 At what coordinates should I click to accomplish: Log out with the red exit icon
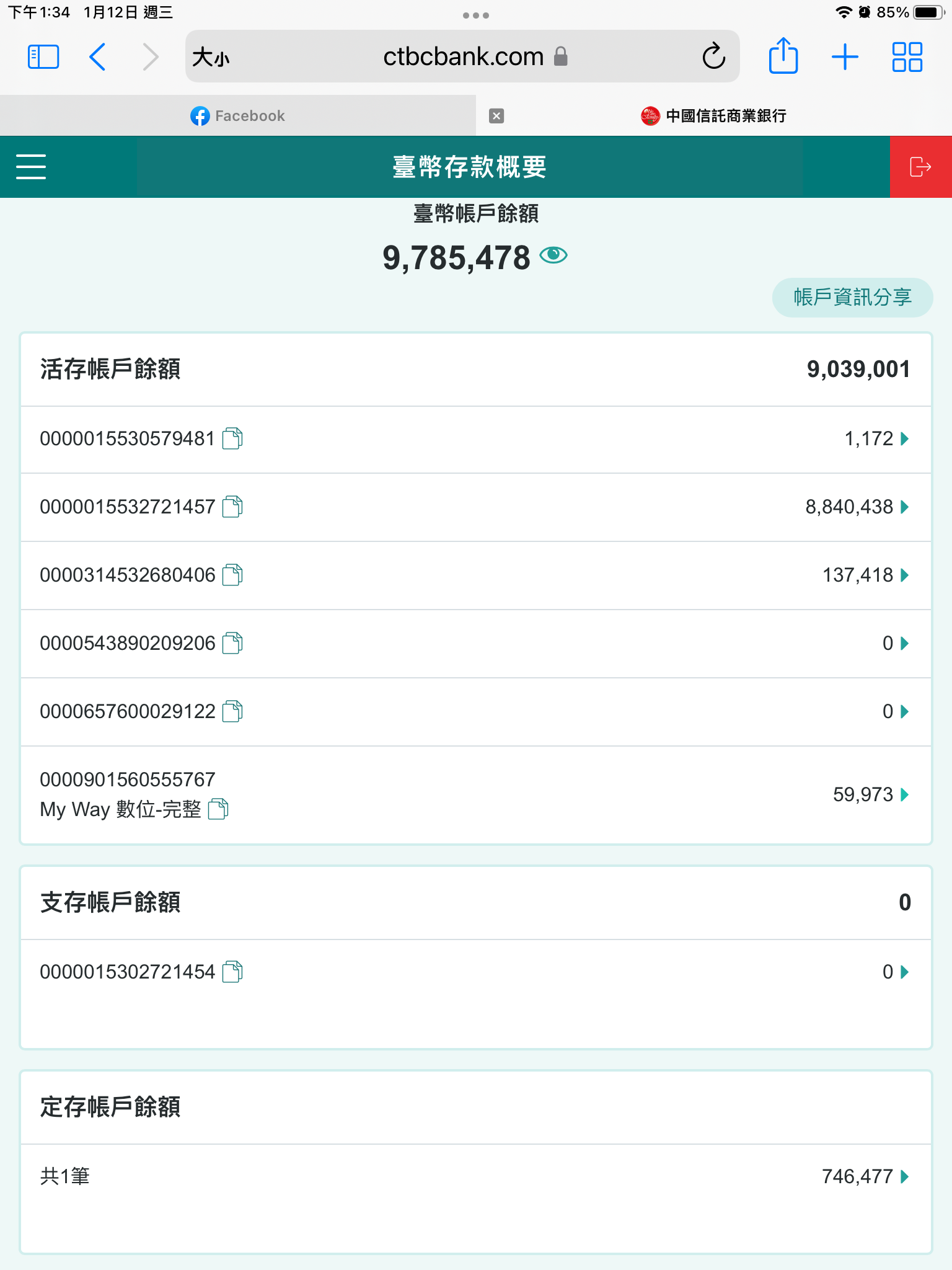pos(920,167)
